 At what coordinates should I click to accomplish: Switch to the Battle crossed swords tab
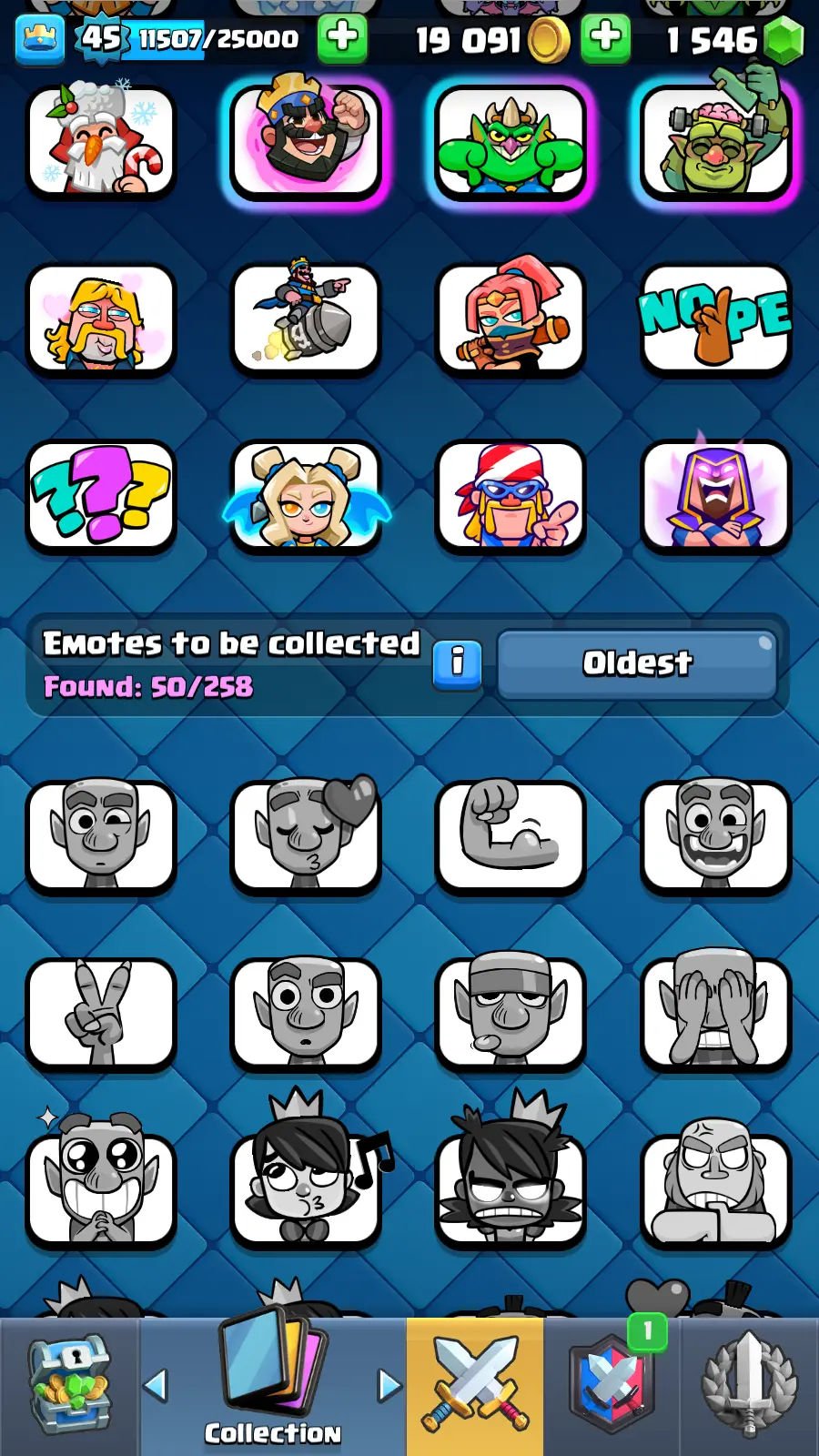point(475,1385)
